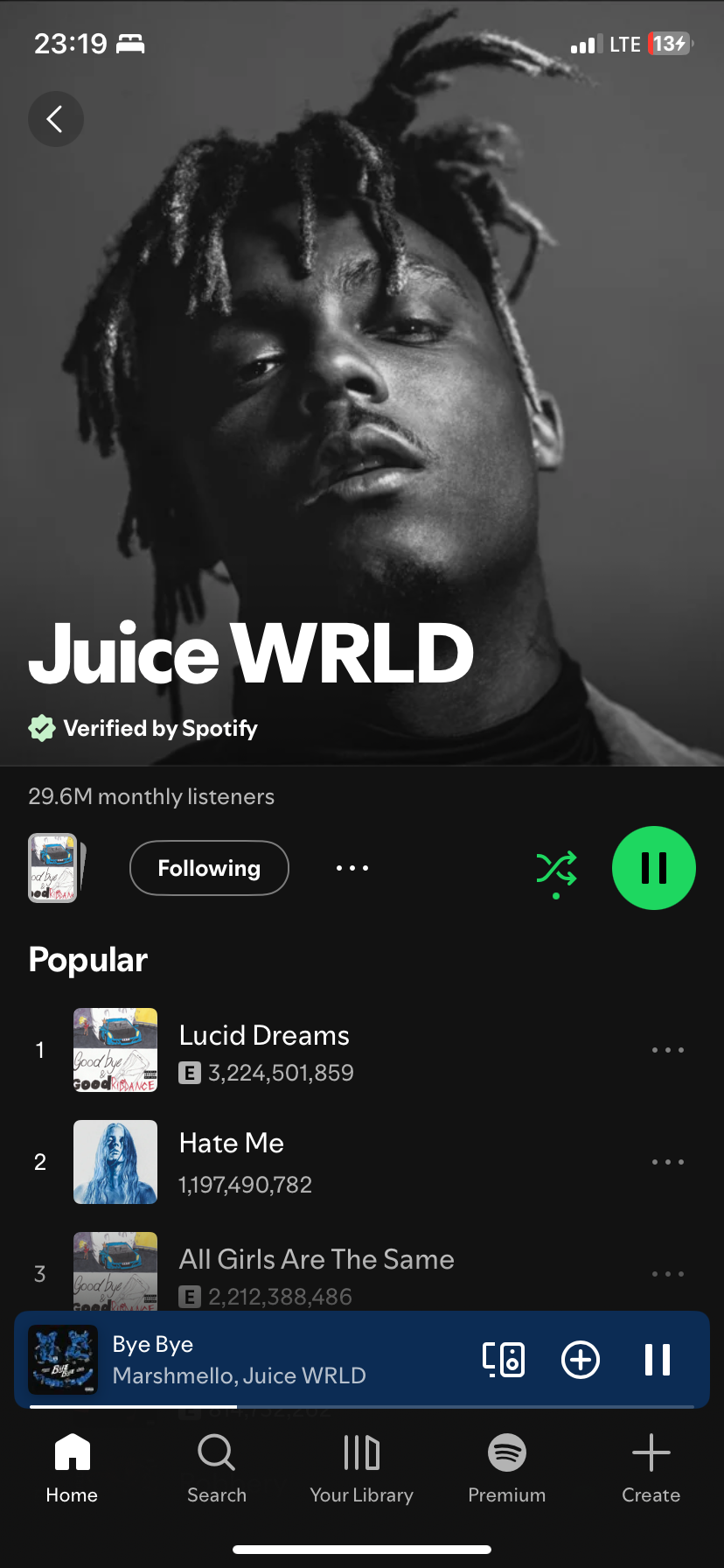Add Bye Bye to library with plus icon
Viewport: 724px width, 1568px height.
(x=581, y=1360)
